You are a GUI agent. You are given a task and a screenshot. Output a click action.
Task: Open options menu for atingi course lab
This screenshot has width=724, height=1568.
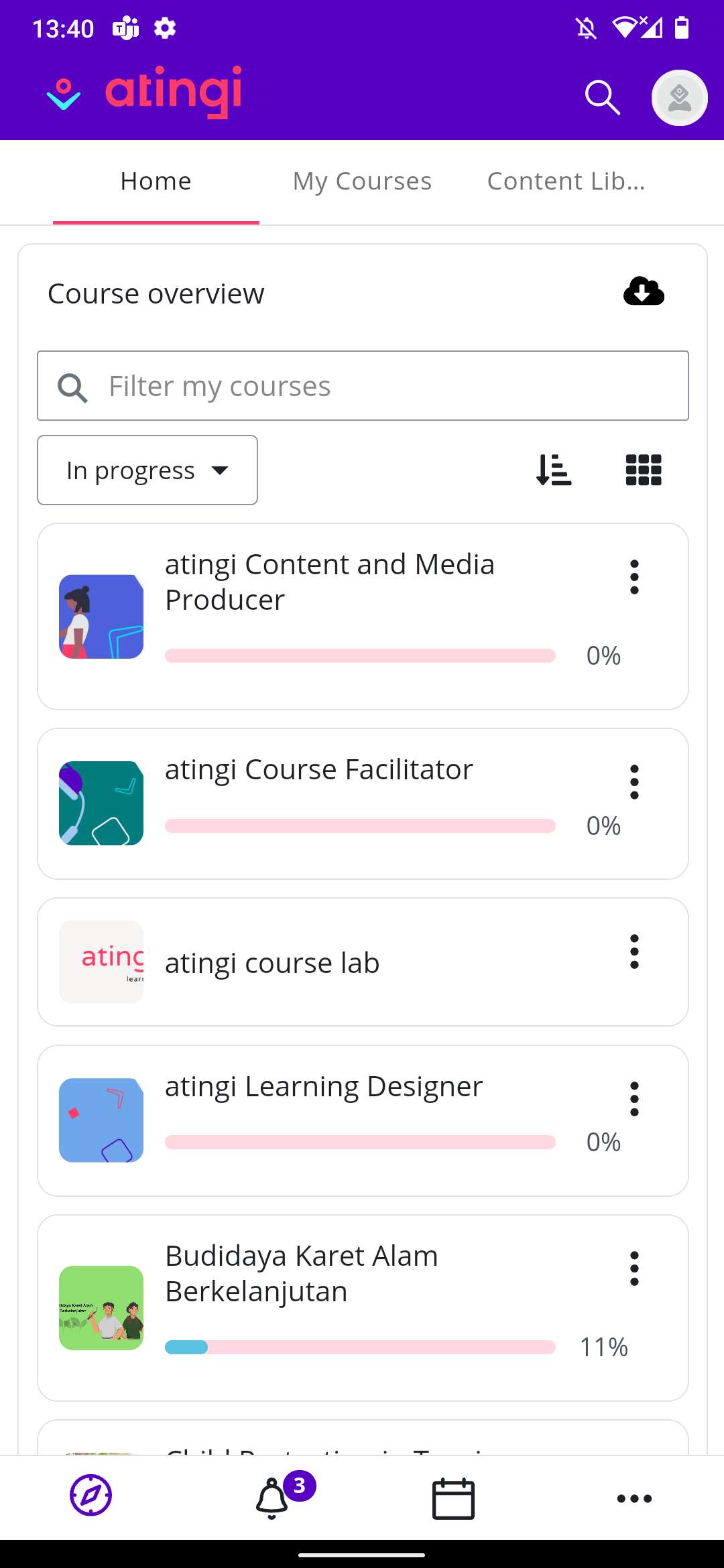pyautogui.click(x=634, y=952)
